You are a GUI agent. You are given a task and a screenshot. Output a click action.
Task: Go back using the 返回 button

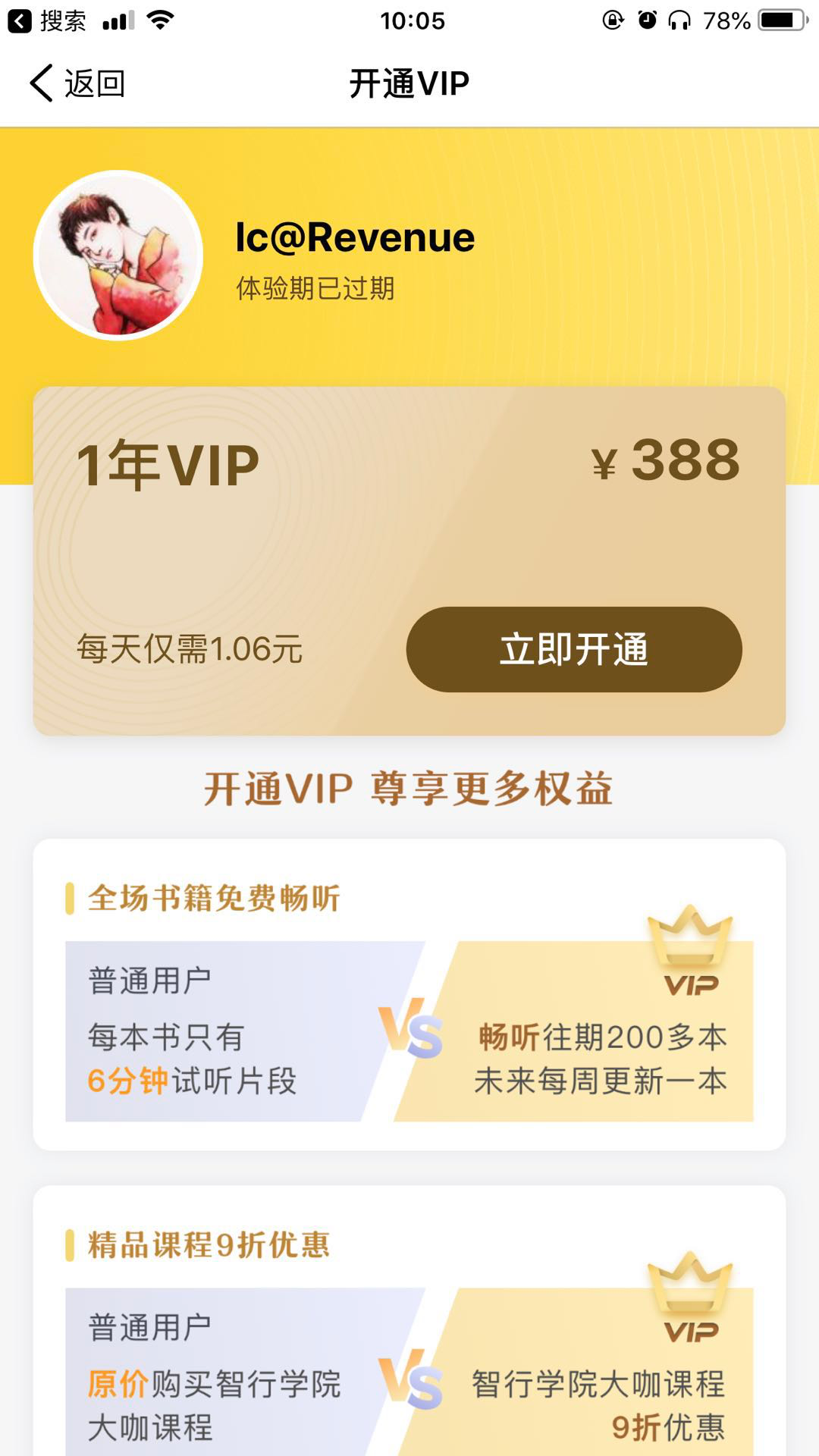(77, 83)
